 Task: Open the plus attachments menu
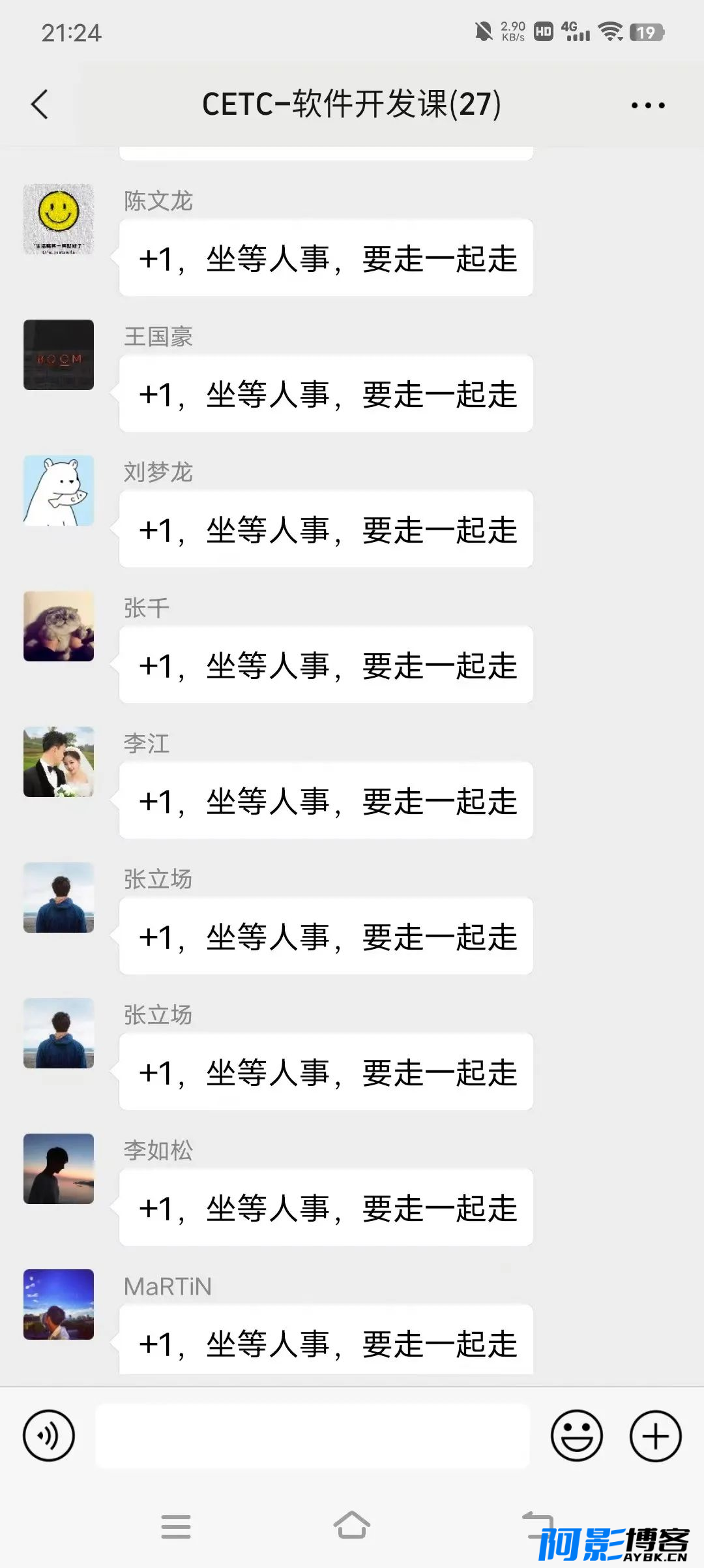[x=656, y=1436]
